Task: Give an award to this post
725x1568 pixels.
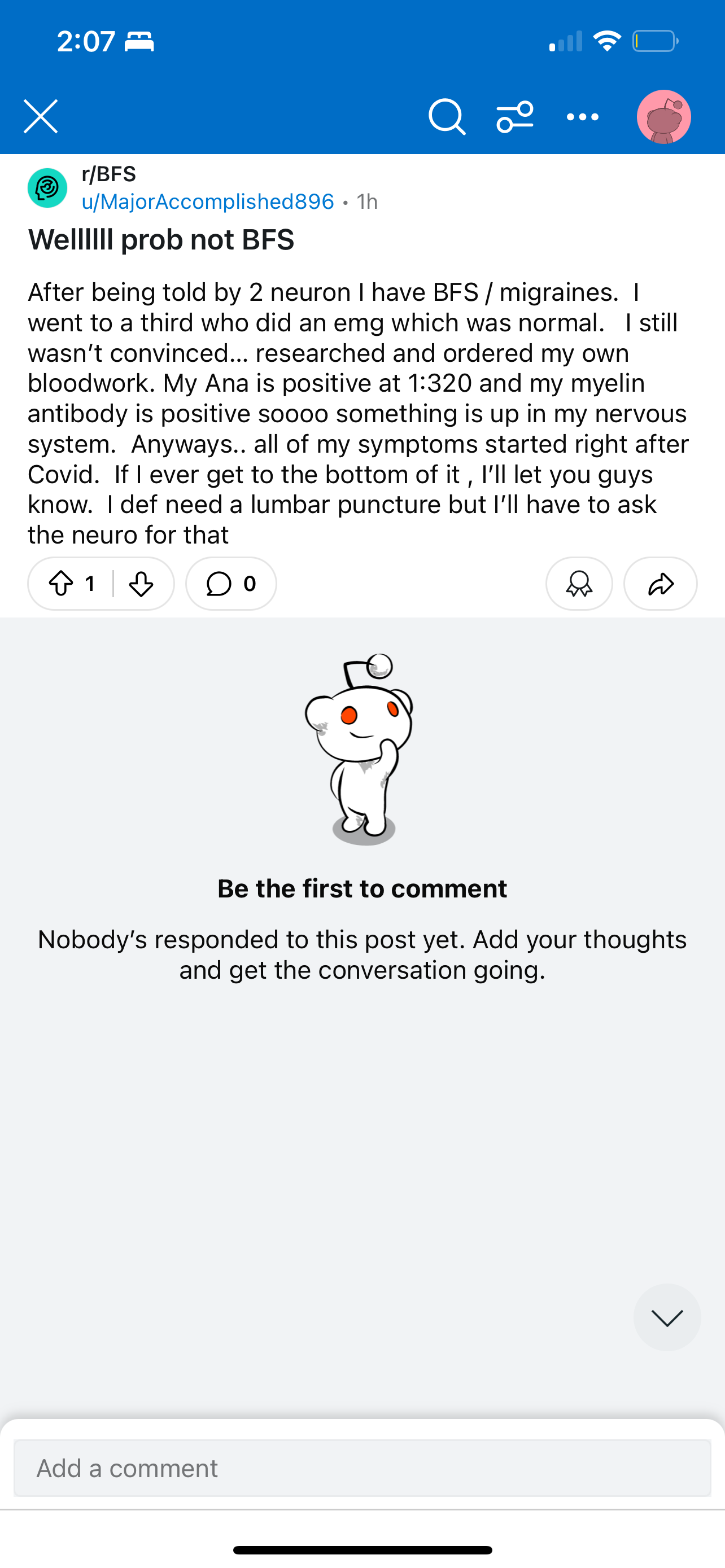Action: pyautogui.click(x=579, y=584)
